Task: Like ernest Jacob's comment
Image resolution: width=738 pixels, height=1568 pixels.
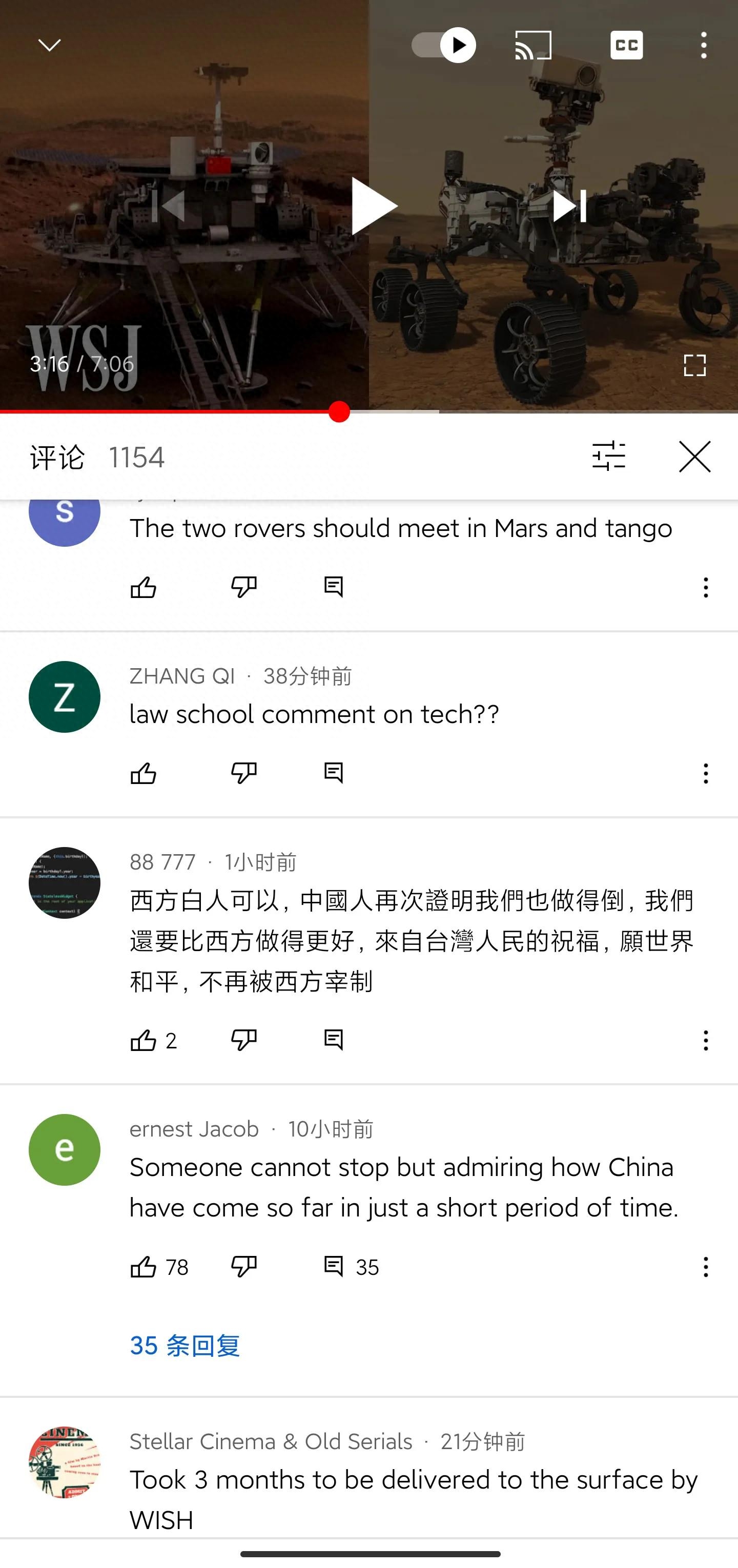Action: click(x=143, y=1267)
